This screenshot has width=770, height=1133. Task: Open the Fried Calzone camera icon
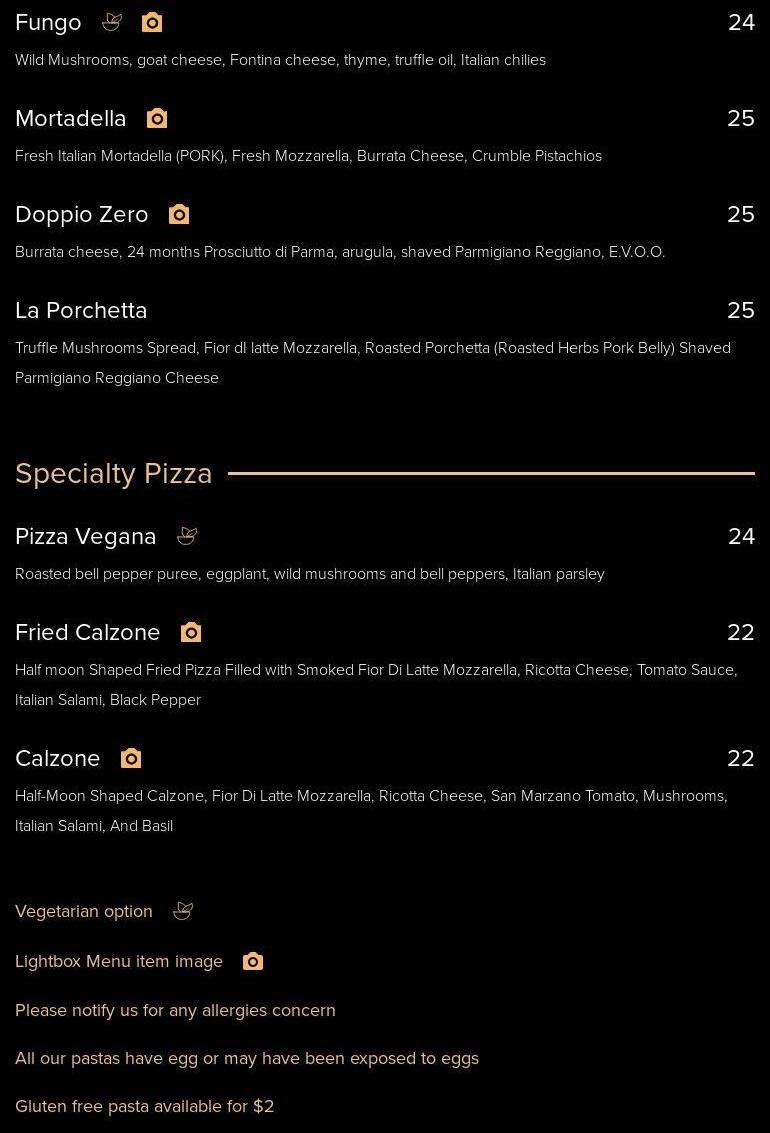tap(191, 632)
